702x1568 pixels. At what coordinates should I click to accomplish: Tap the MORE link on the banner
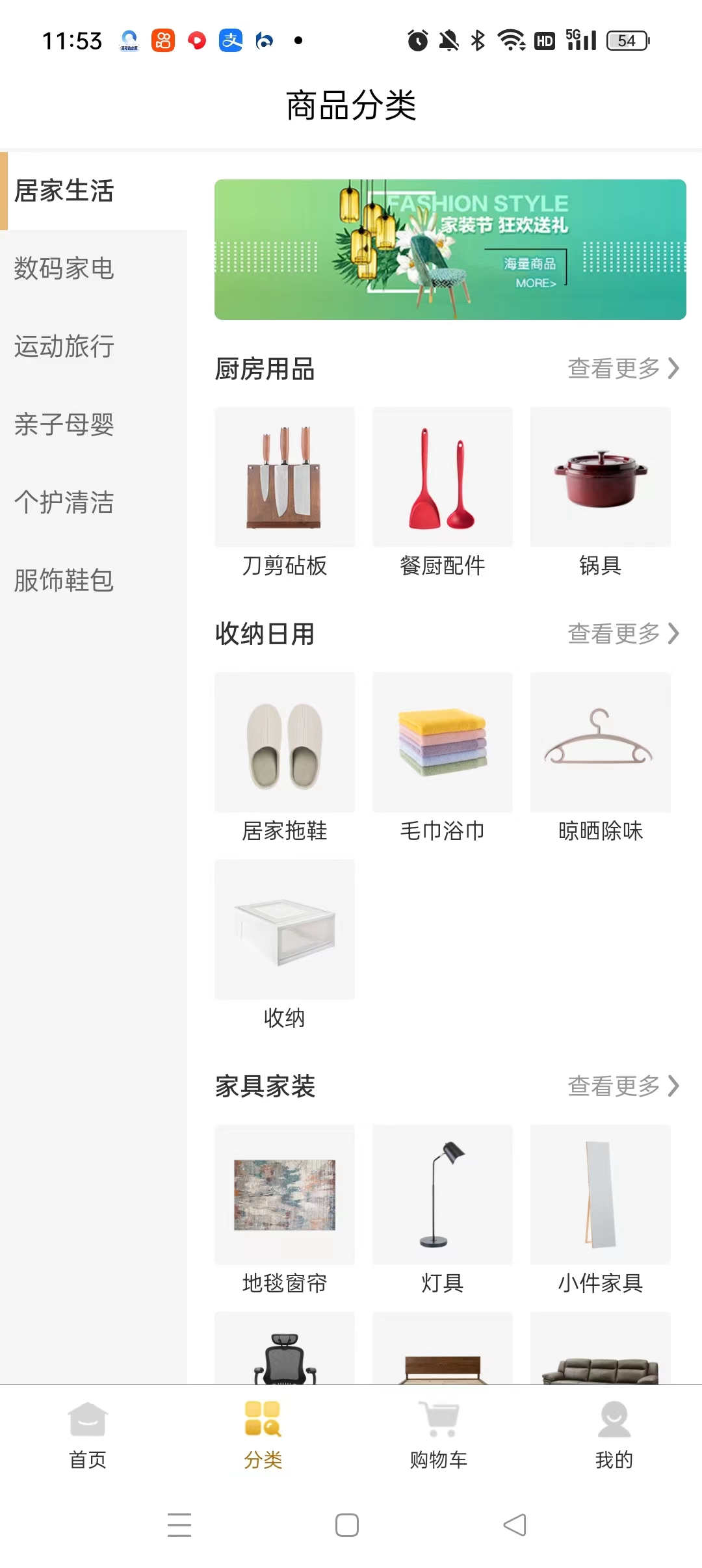tap(537, 284)
